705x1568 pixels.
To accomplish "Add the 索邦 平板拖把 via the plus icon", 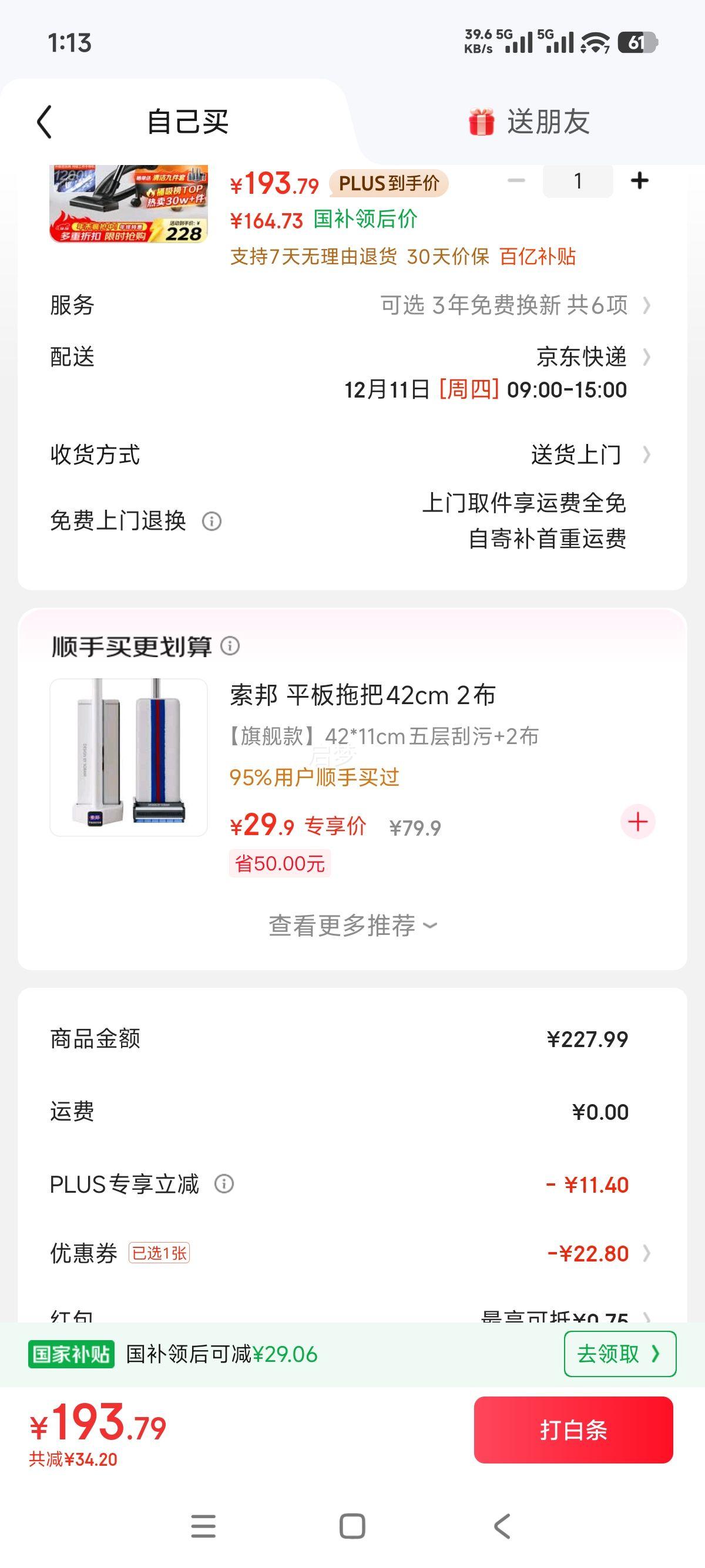I will 637,822.
